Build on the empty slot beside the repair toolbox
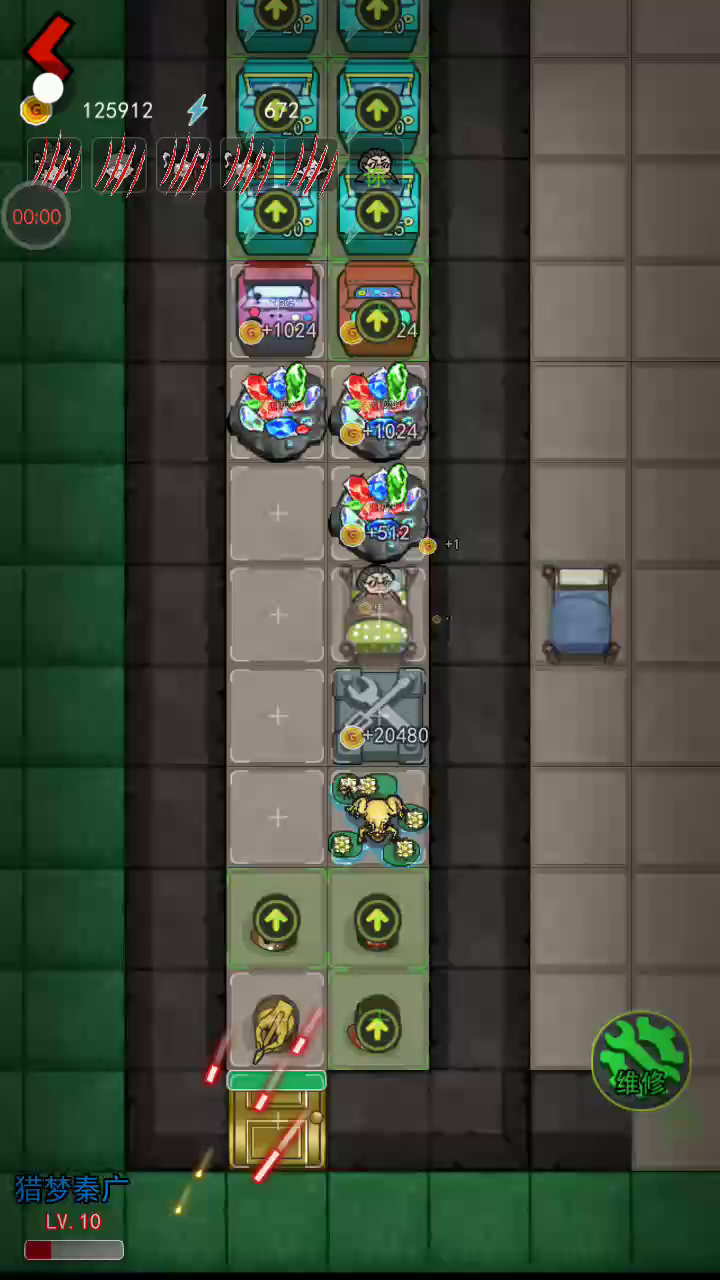 coord(277,715)
